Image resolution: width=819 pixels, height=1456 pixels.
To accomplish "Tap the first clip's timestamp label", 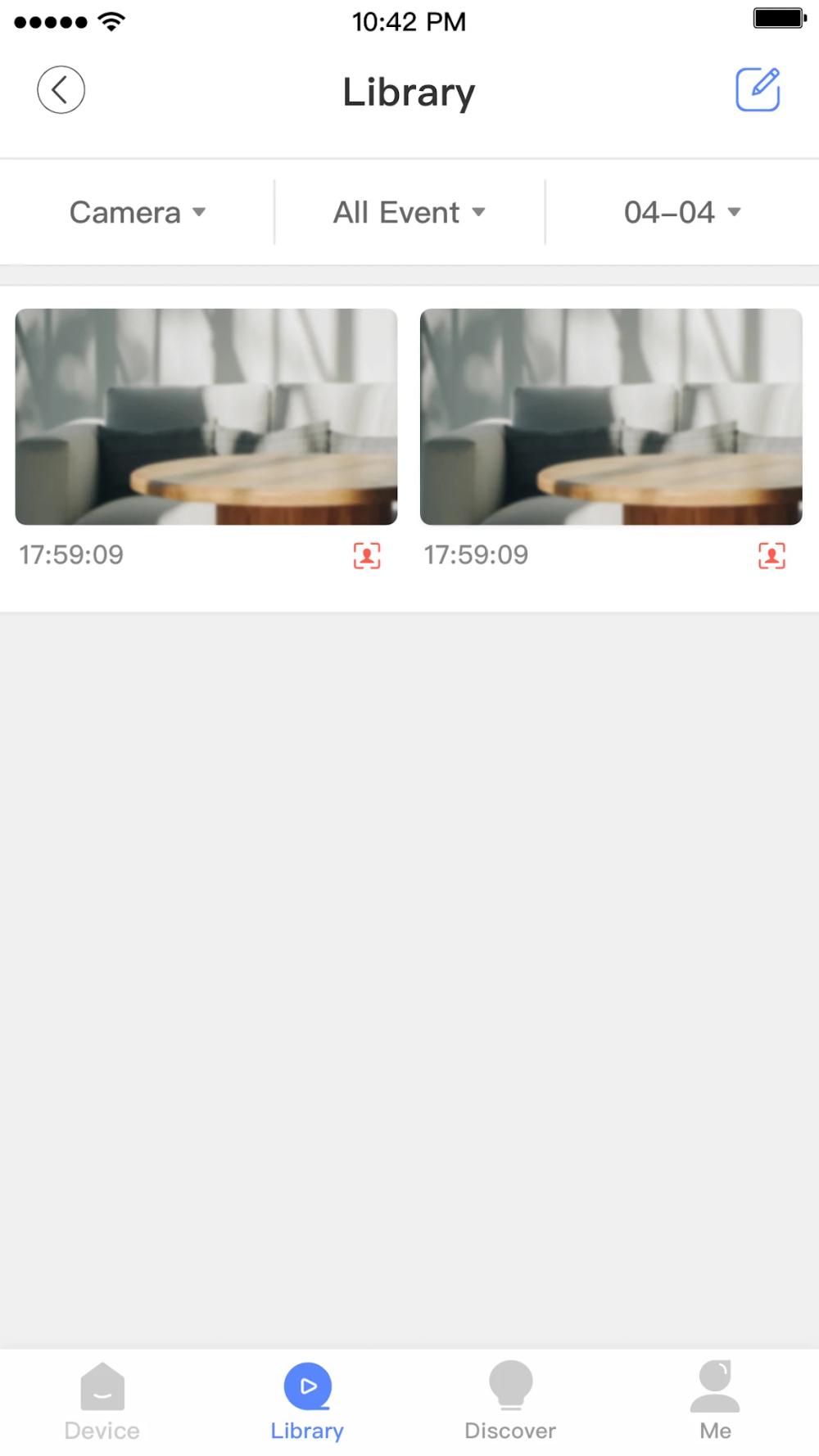I will click(70, 555).
